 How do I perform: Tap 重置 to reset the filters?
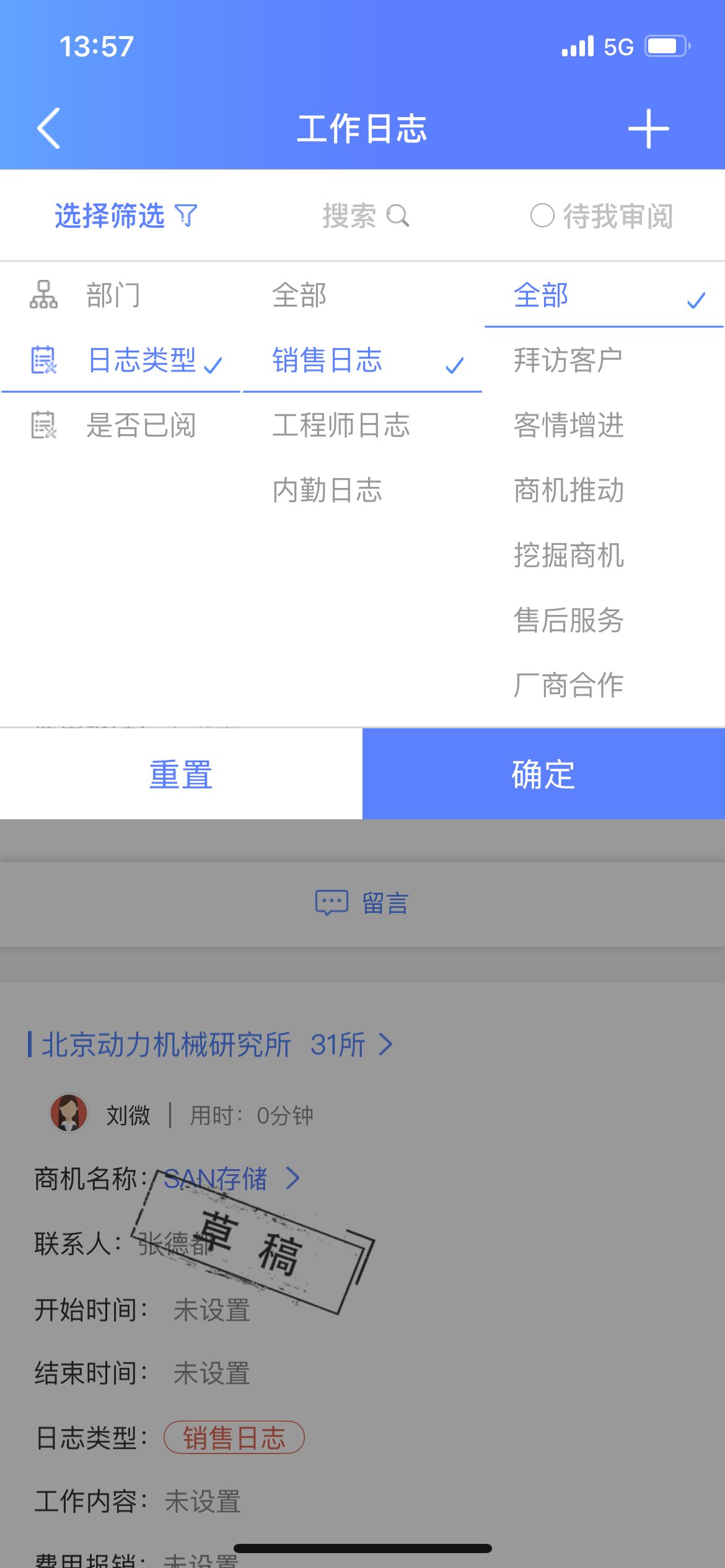(x=181, y=774)
